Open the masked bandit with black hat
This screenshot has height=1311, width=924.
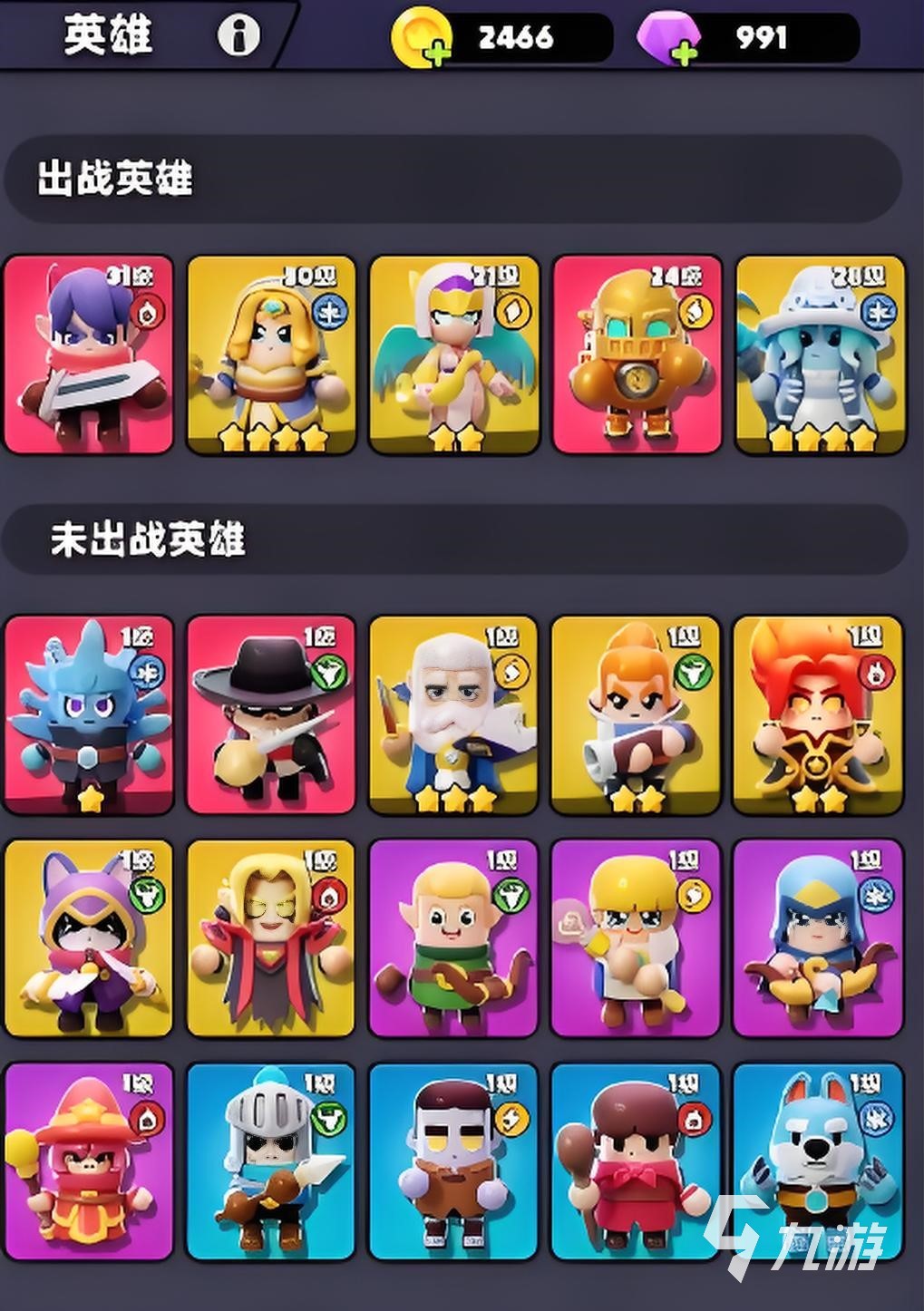271,714
